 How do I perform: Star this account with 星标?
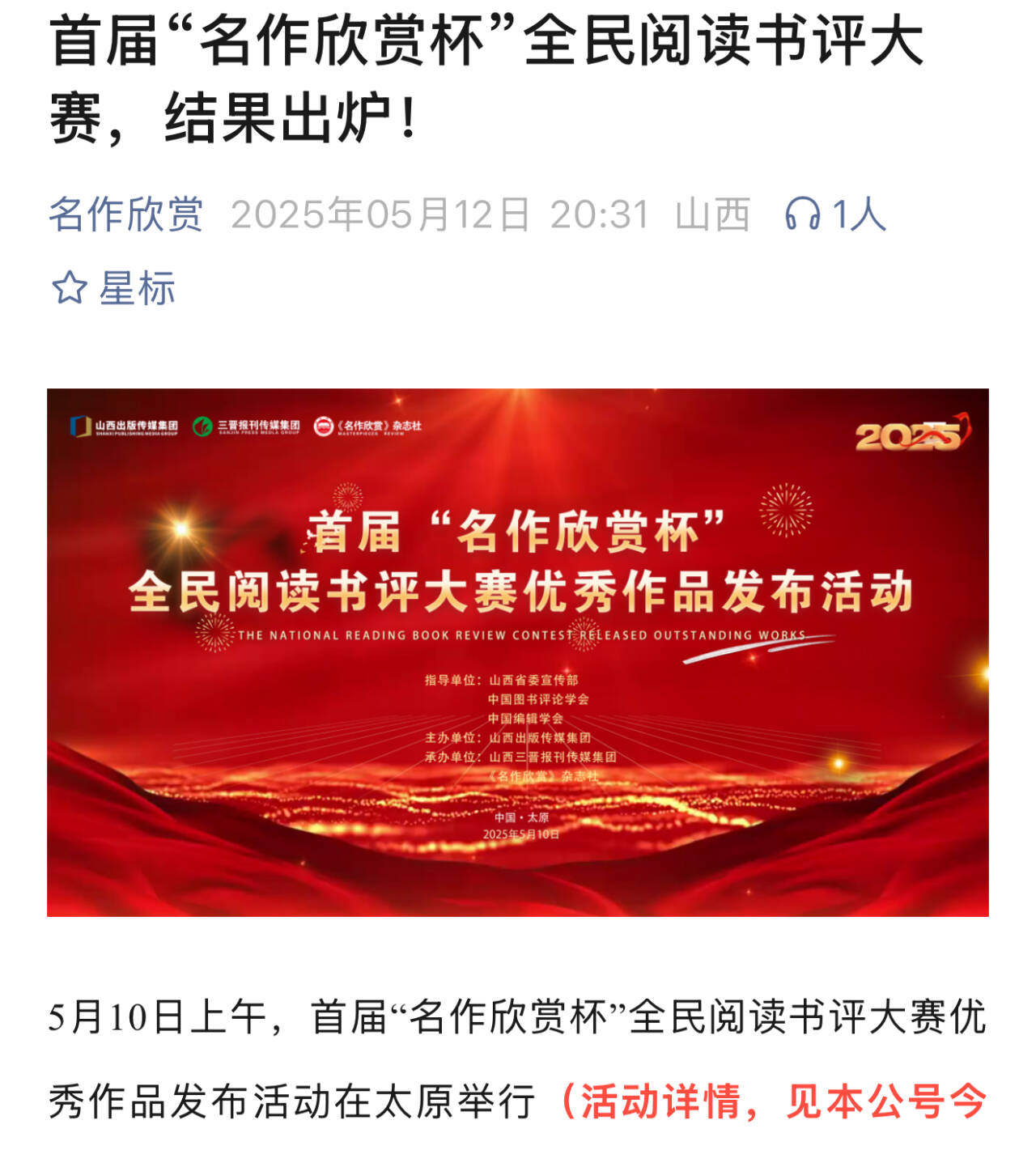113,289
